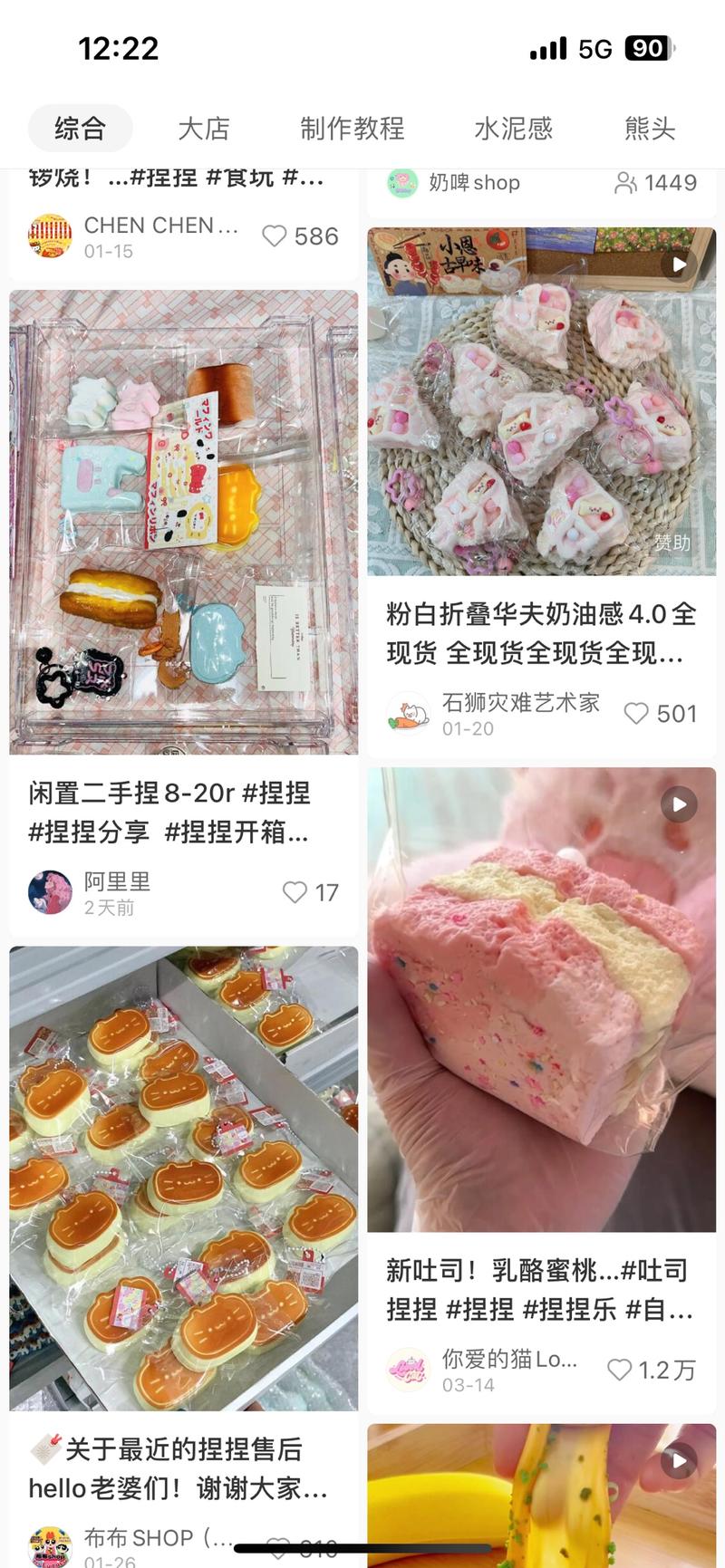Open the 制作教程 tab
The height and width of the screenshot is (1568, 725).
coord(352,129)
